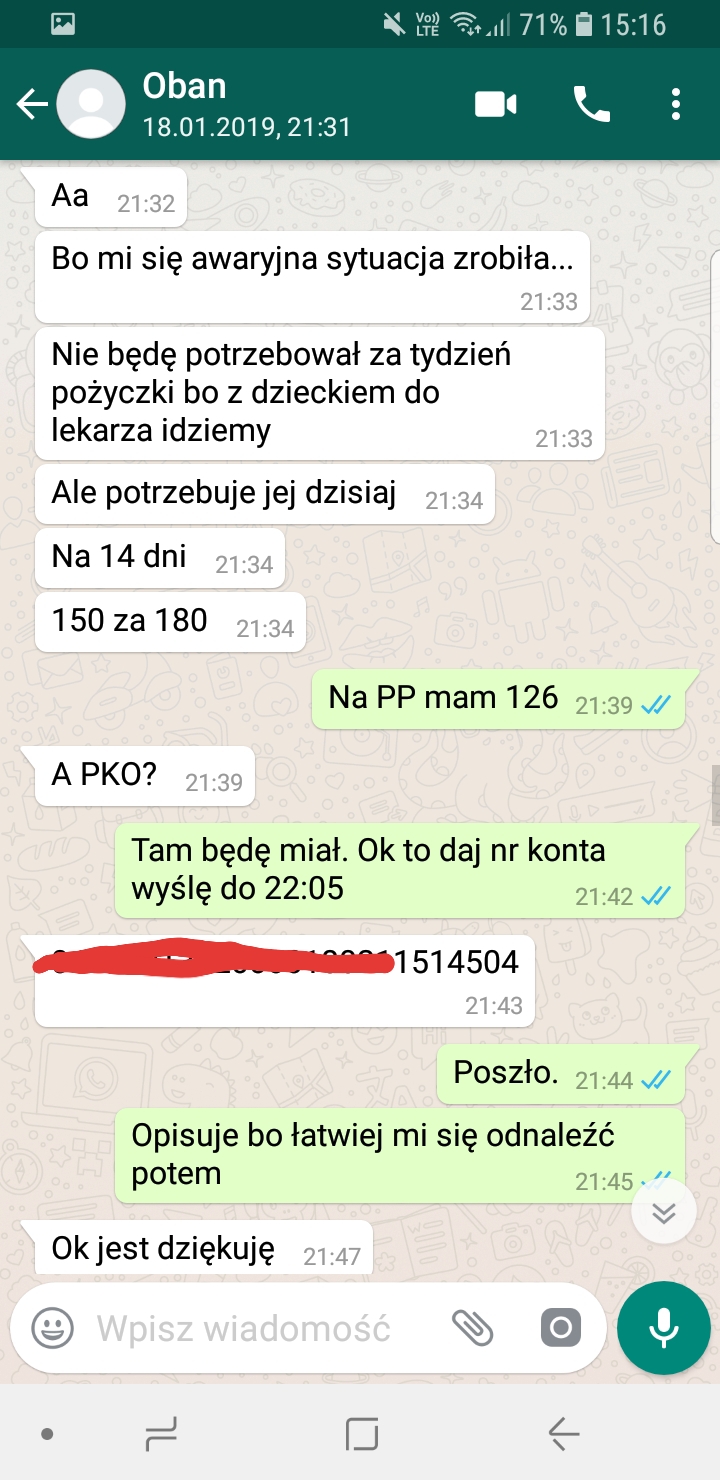Open the recent apps screen
Image resolution: width=720 pixels, height=1480 pixels.
(x=161, y=1434)
